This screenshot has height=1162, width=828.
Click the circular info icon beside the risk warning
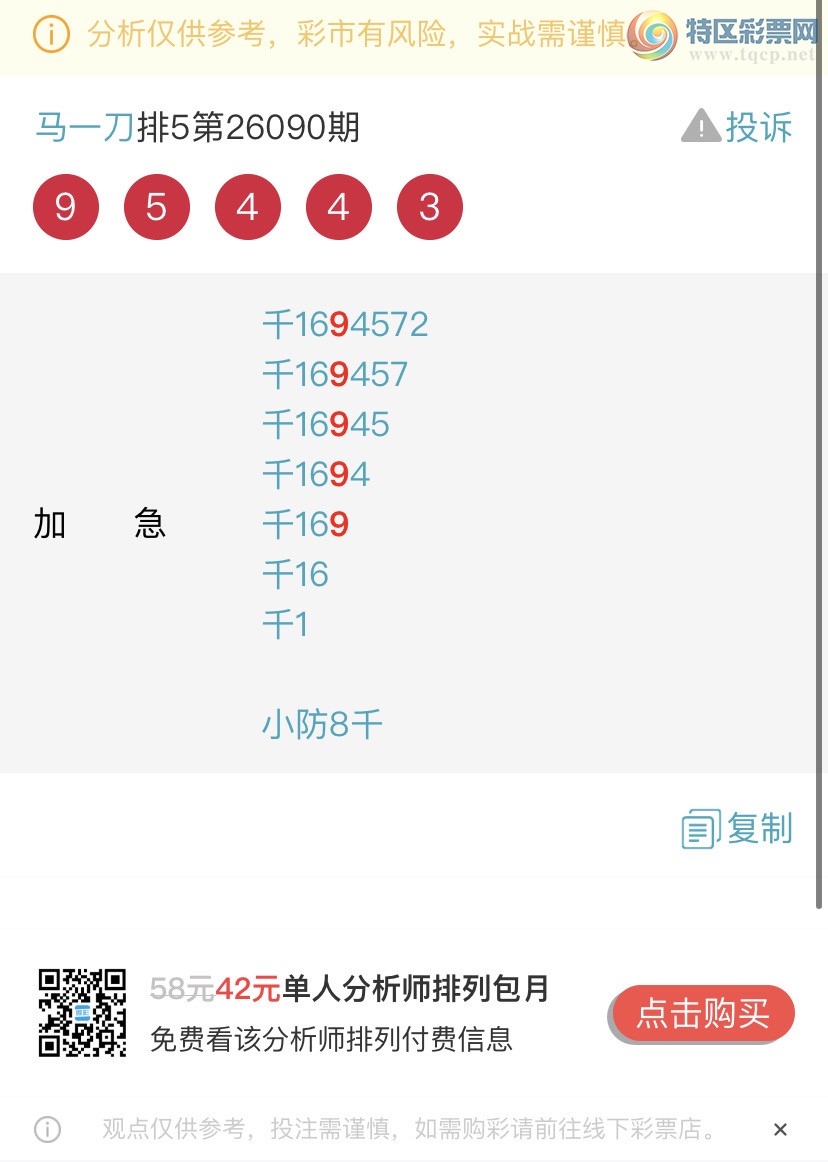(50, 33)
